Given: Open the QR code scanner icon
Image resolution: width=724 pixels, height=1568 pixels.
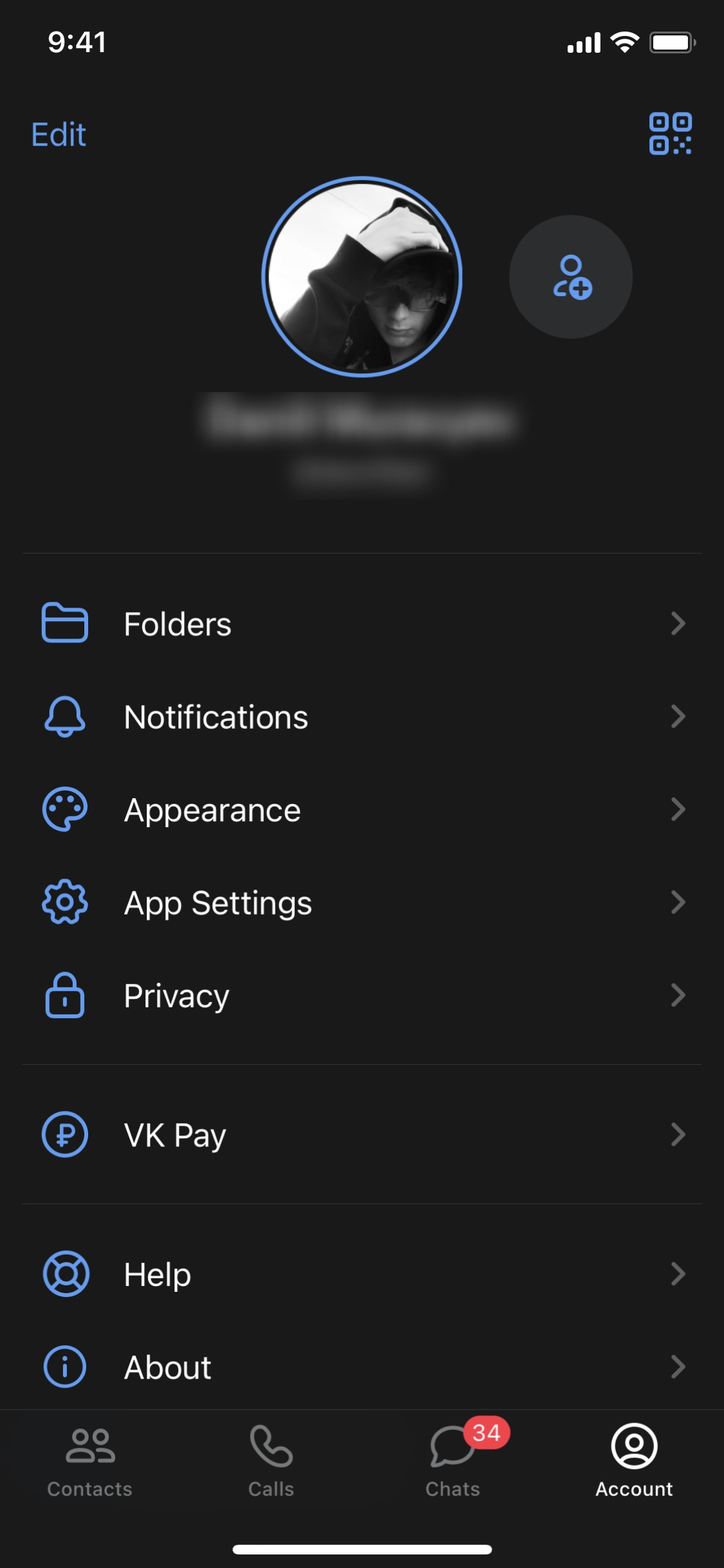Looking at the screenshot, I should [x=670, y=134].
